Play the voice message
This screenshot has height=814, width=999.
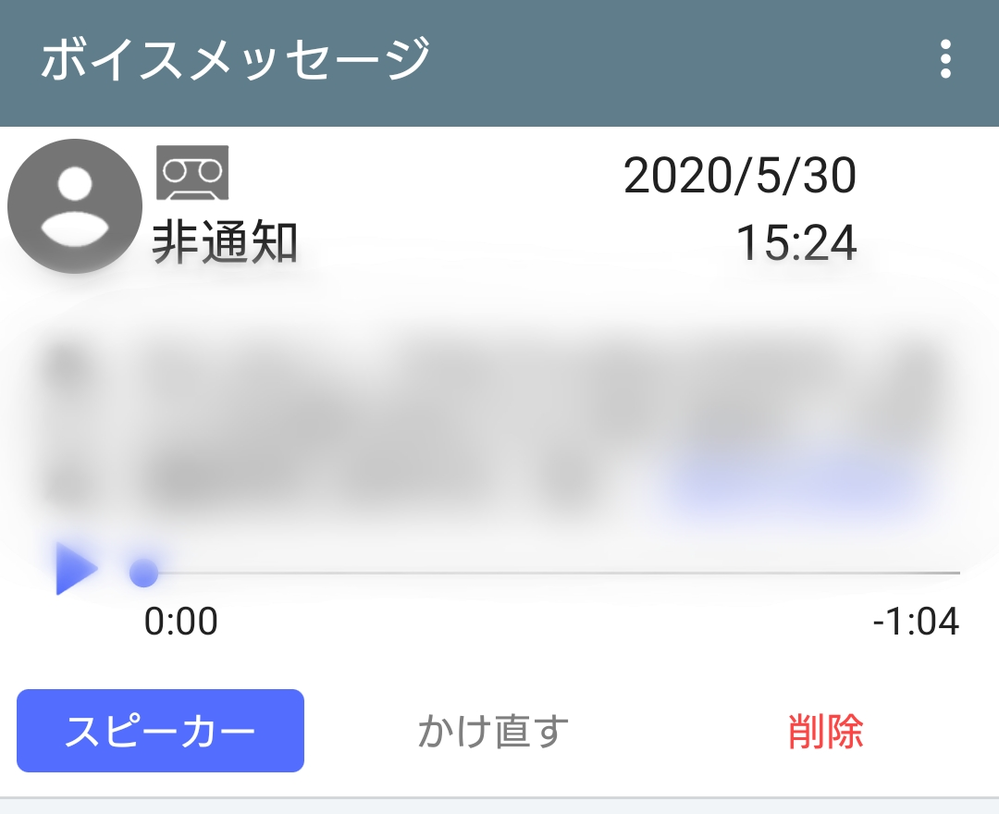[x=75, y=570]
